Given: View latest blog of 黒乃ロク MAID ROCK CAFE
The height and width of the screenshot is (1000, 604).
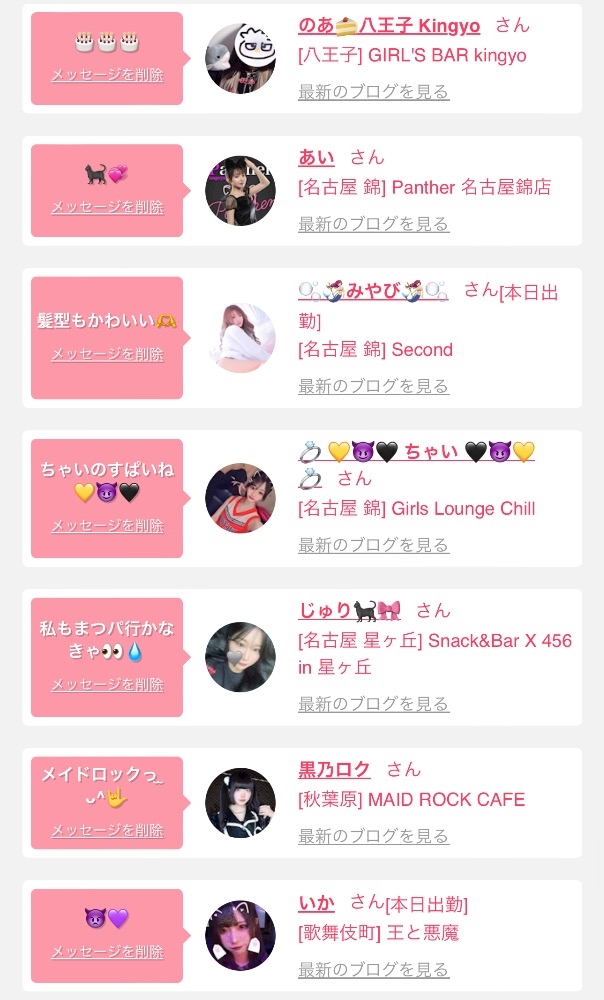Looking at the screenshot, I should point(373,836).
